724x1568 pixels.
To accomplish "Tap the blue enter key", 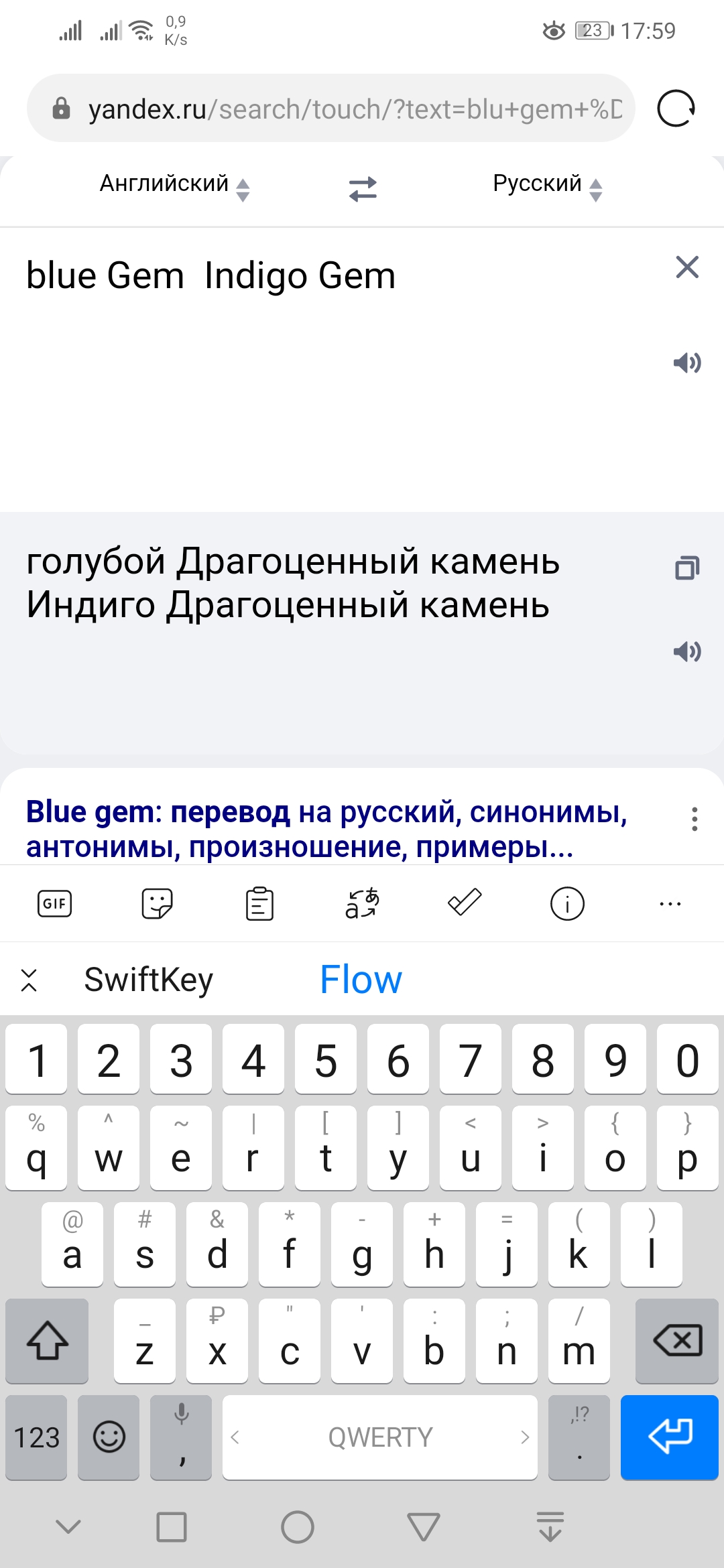I will (669, 1437).
